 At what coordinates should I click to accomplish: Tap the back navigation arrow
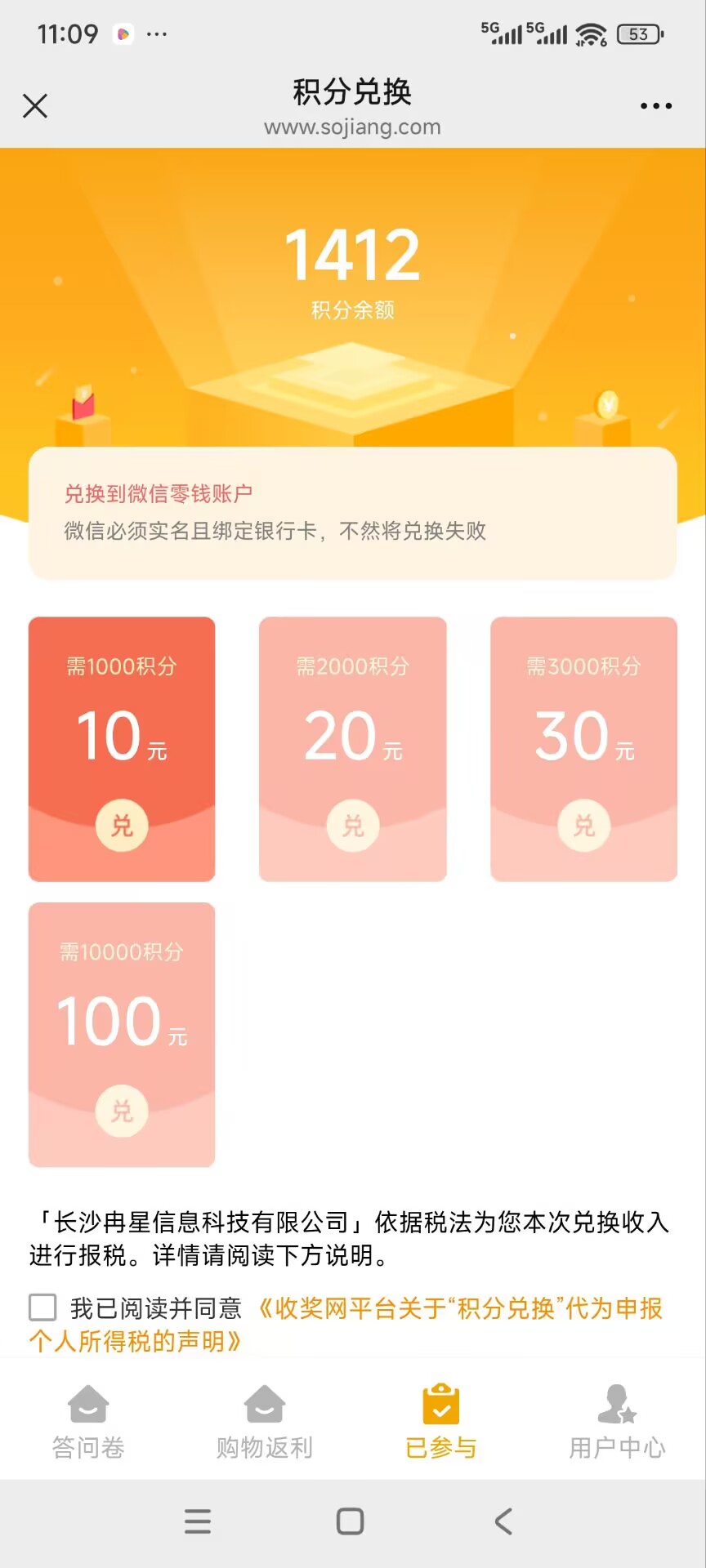[503, 1520]
